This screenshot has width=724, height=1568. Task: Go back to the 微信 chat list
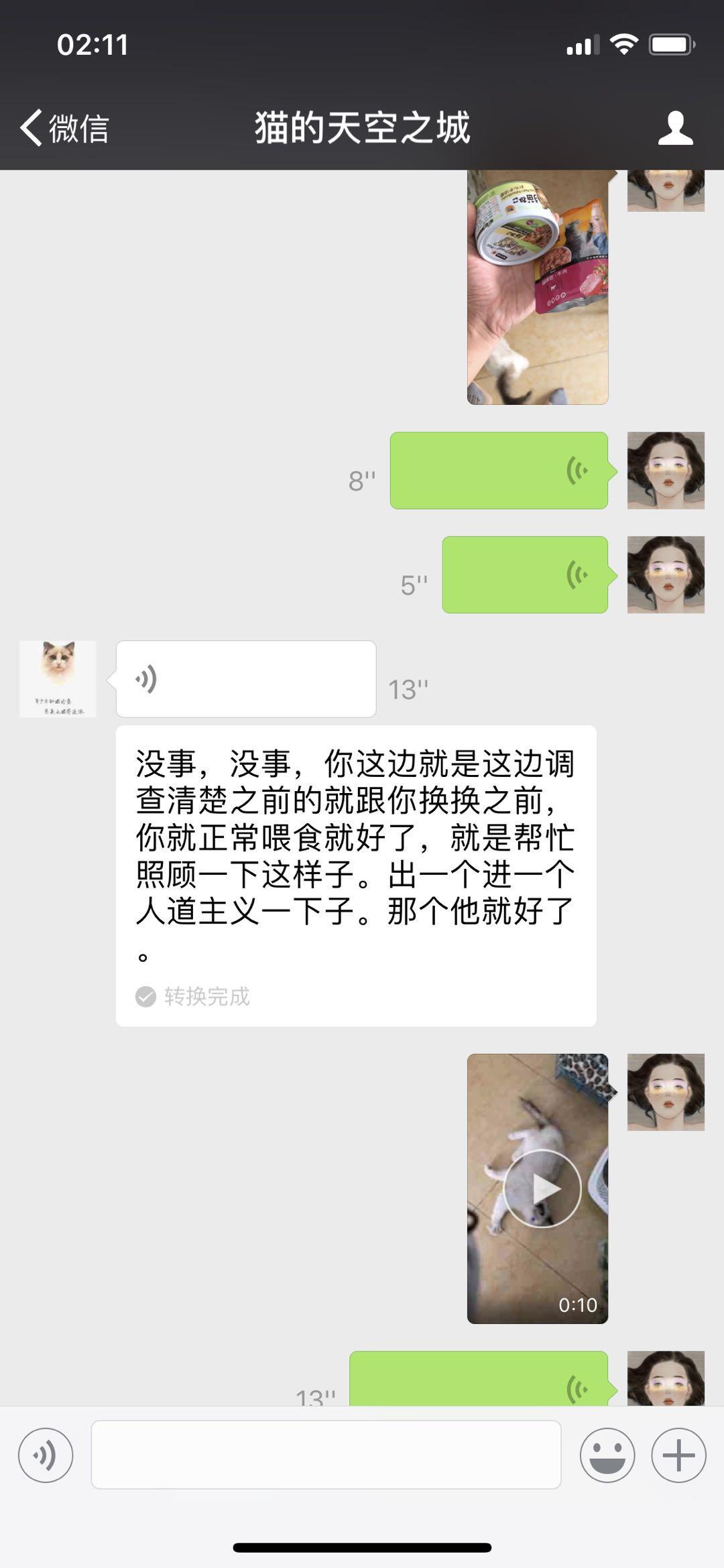[64, 127]
